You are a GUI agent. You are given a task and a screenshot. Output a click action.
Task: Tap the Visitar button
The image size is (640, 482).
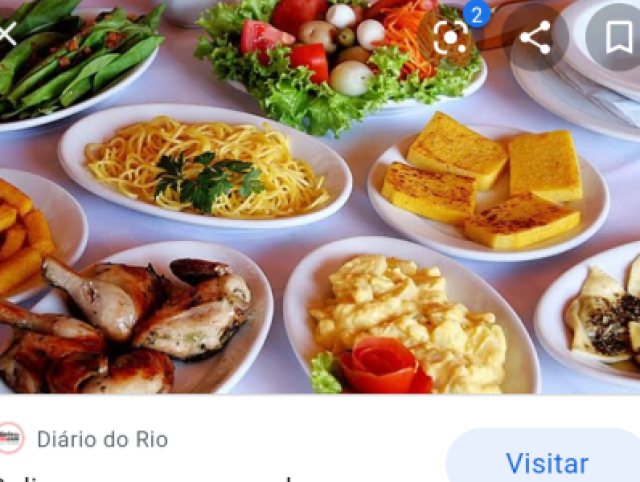[x=546, y=462]
